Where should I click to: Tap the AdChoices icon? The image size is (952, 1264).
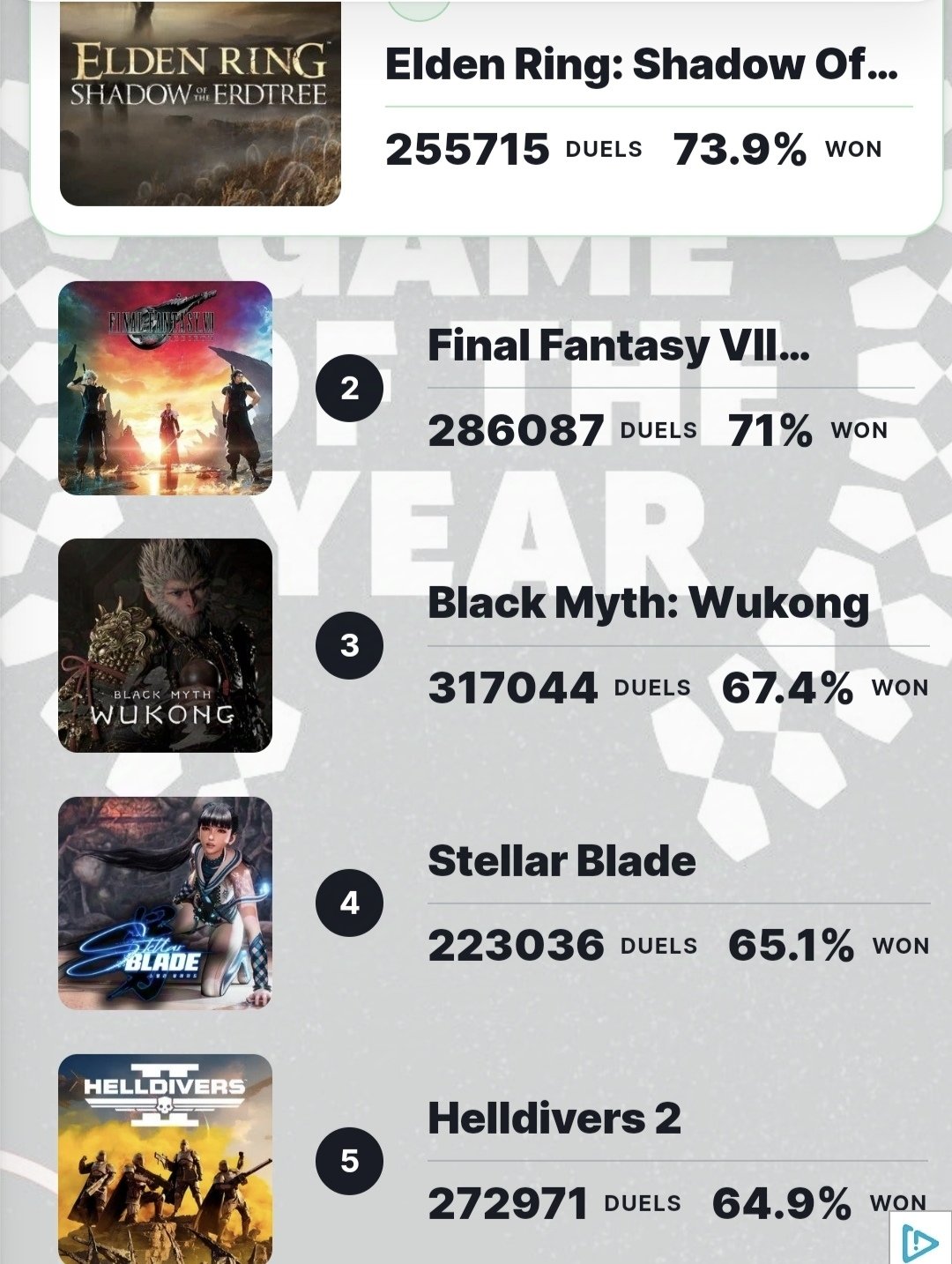920,1241
